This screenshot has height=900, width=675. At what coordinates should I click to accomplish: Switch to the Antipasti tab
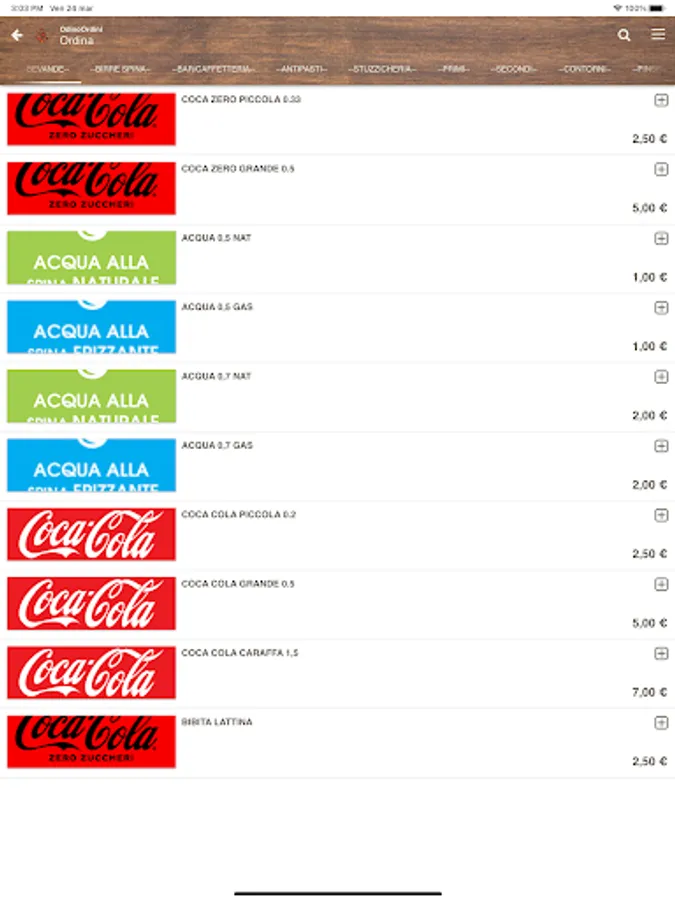tap(301, 69)
